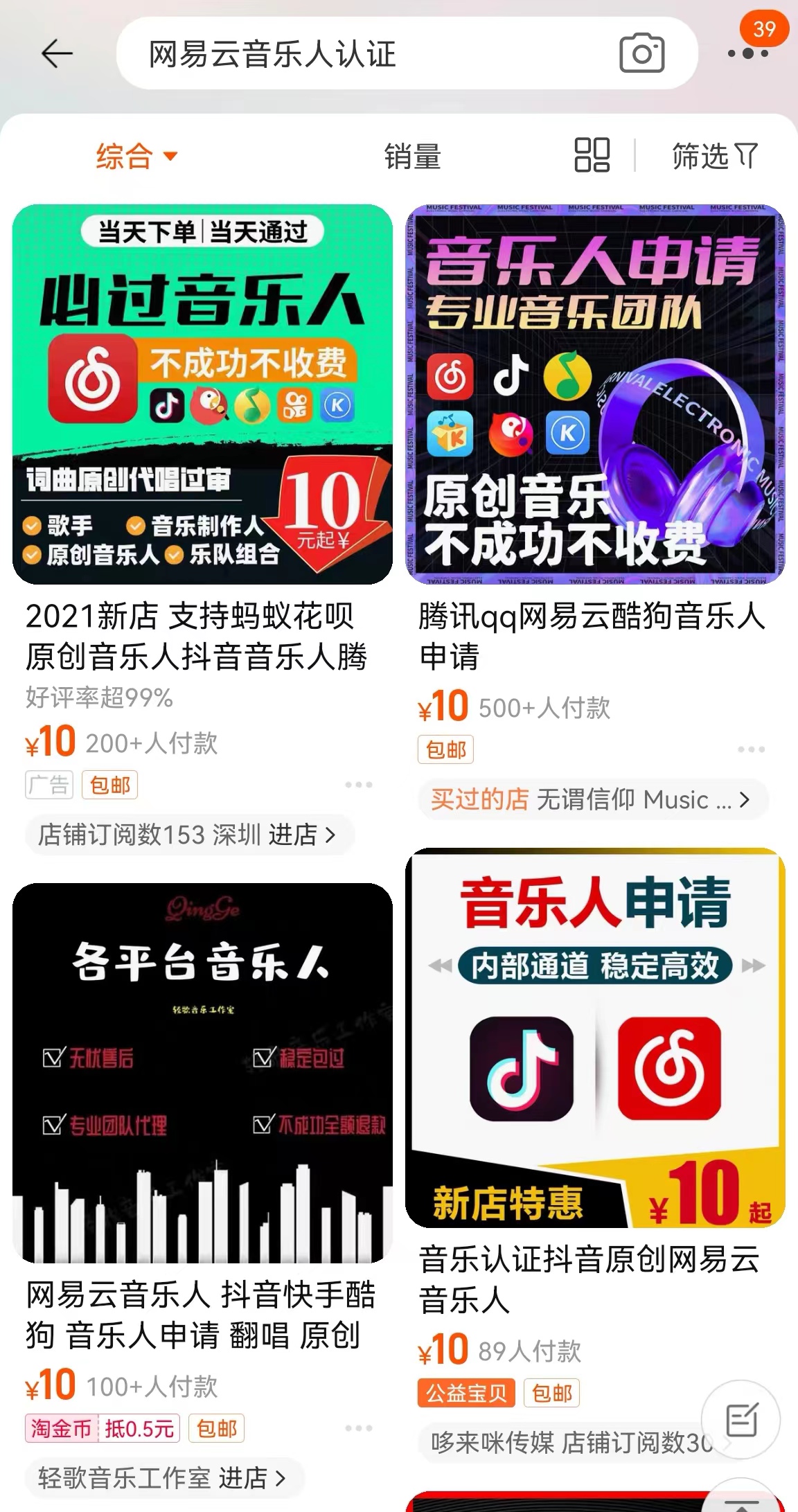This screenshot has width=798, height=1512.
Task: Open the 筛选 filter panel
Action: pos(715,156)
